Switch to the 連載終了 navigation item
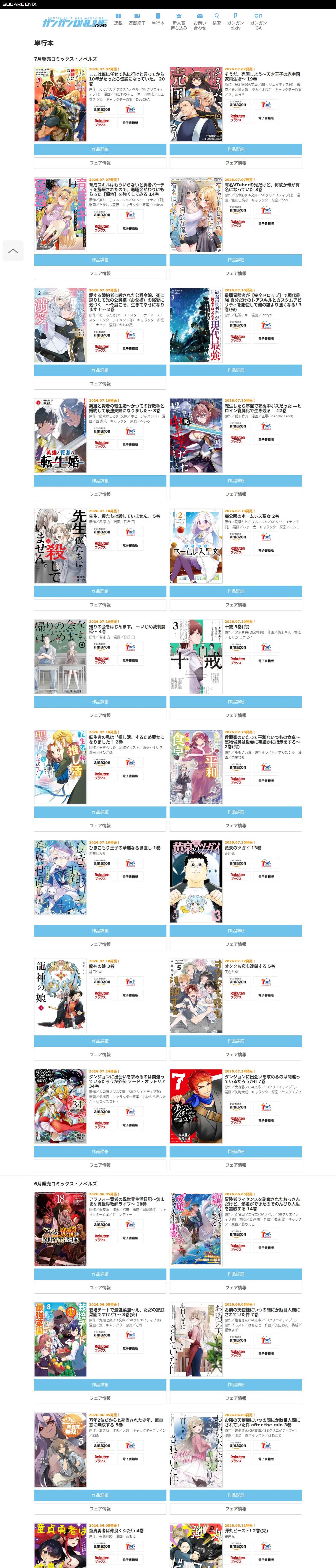 pos(137,20)
